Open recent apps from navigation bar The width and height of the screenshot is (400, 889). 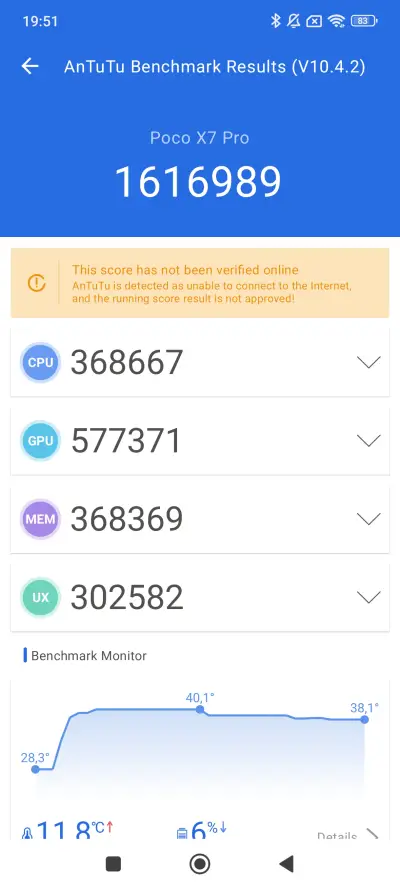[113, 863]
